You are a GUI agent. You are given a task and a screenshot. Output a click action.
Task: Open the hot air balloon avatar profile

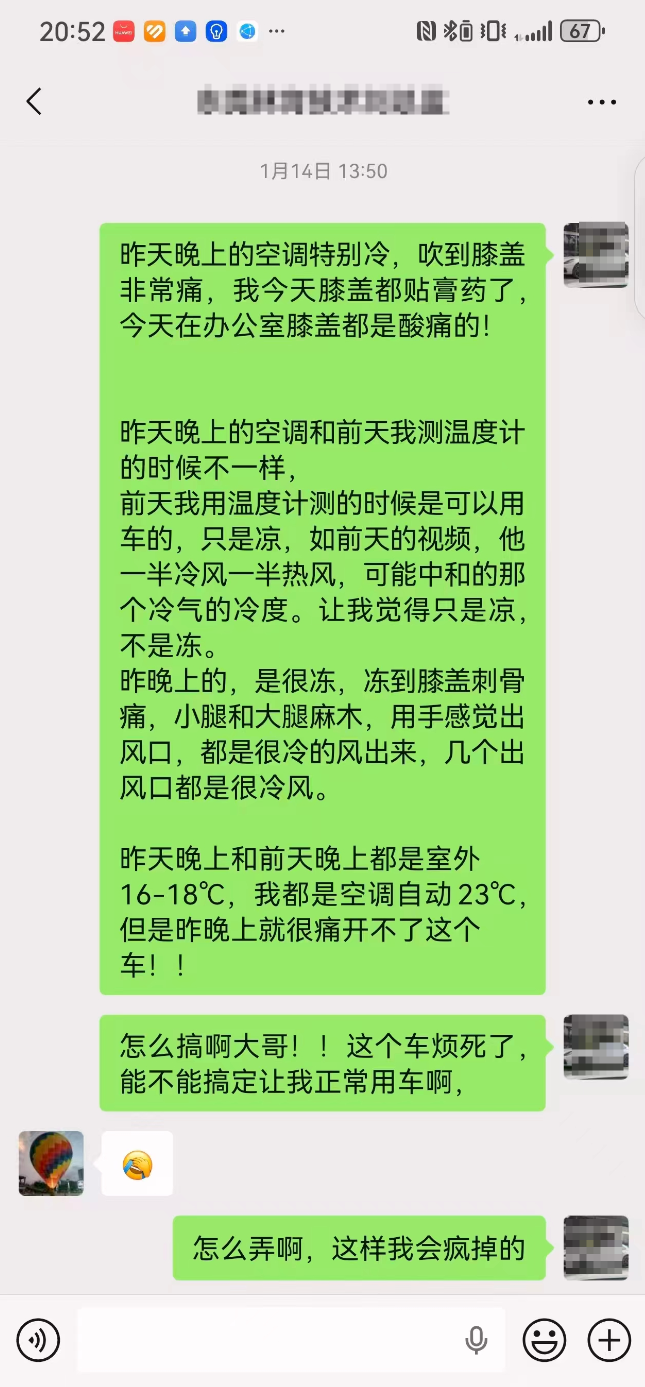point(51,1163)
